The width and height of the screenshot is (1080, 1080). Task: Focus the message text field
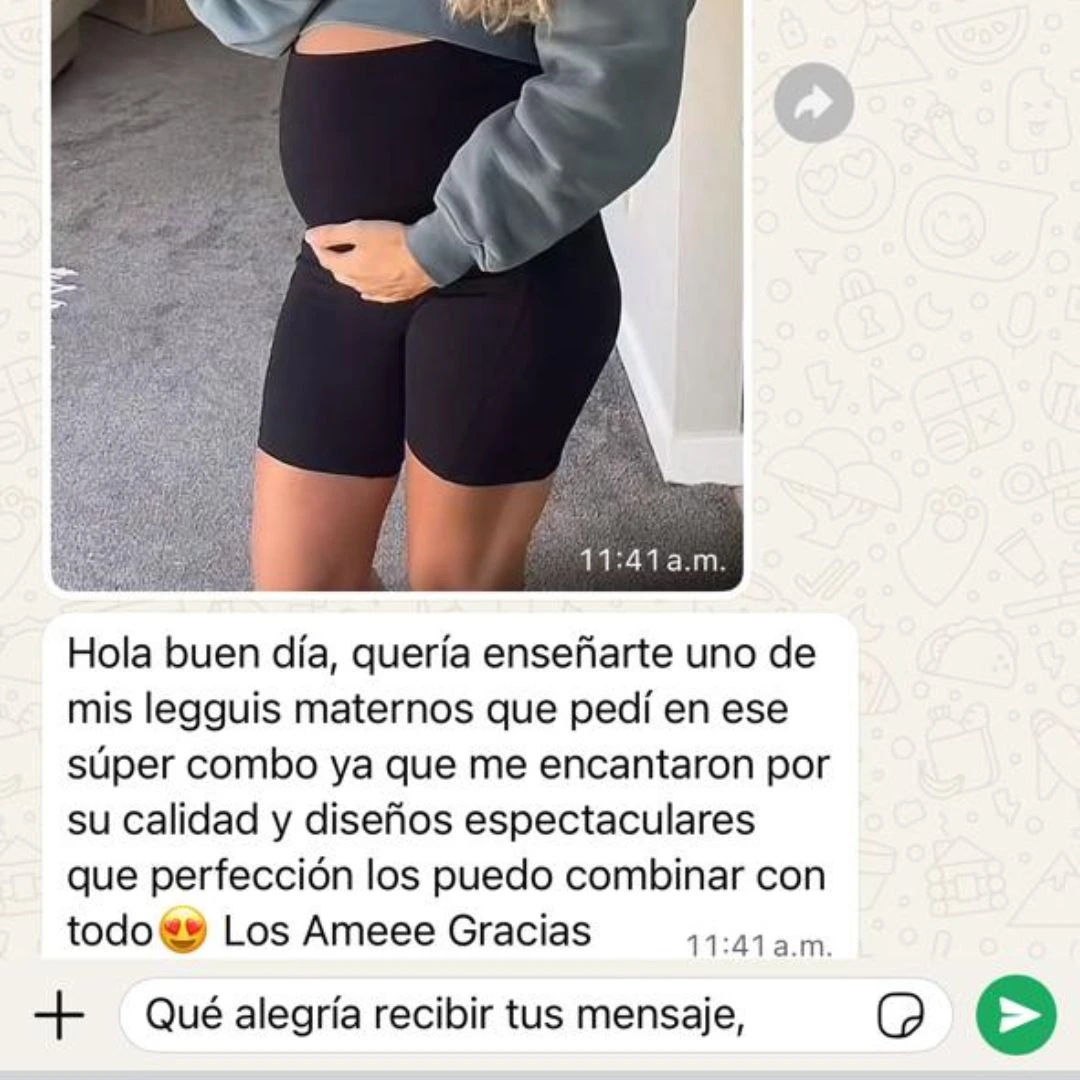tap(500, 1016)
